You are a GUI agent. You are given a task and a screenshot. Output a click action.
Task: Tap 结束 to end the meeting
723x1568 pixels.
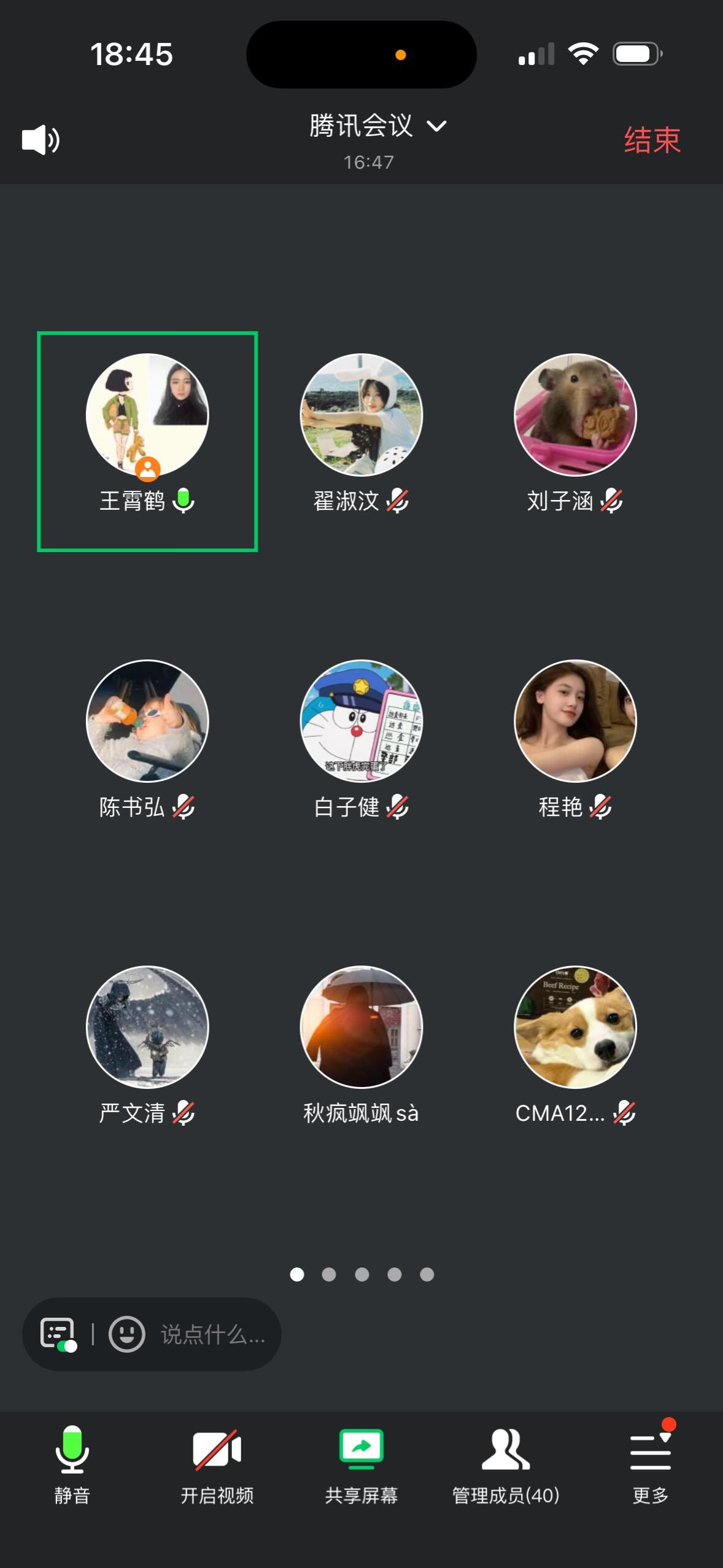pos(652,140)
